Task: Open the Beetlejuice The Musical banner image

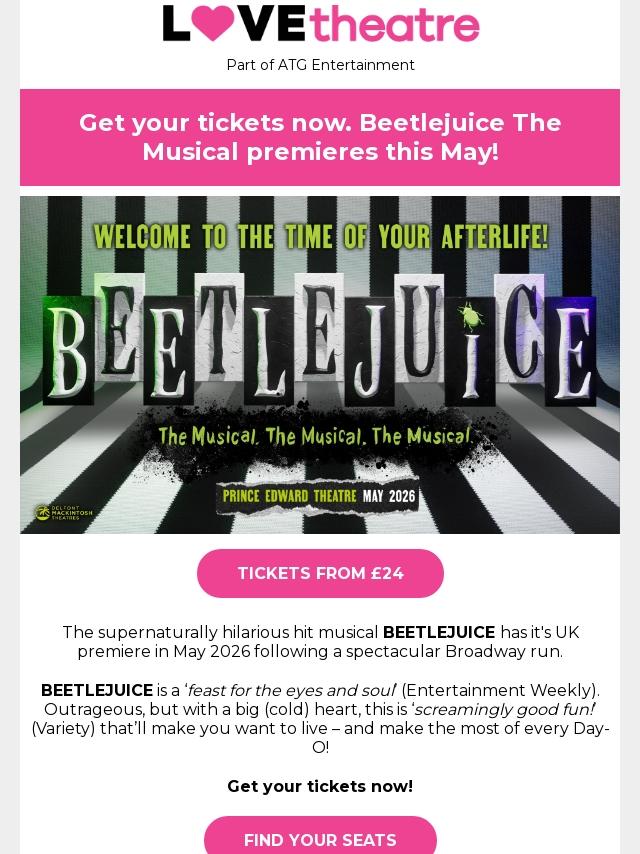Action: click(x=320, y=365)
